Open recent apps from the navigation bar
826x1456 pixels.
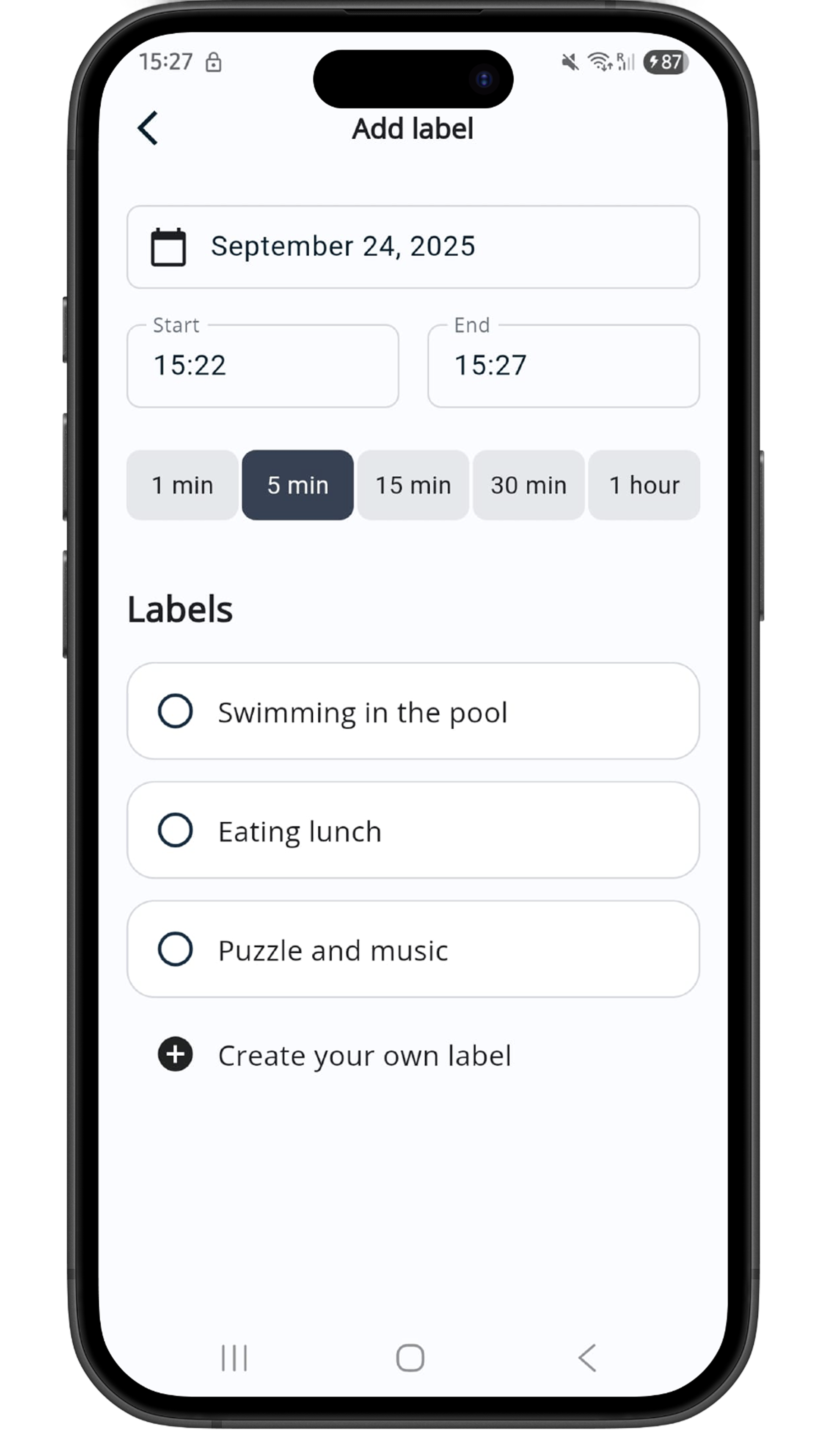pos(234,1358)
